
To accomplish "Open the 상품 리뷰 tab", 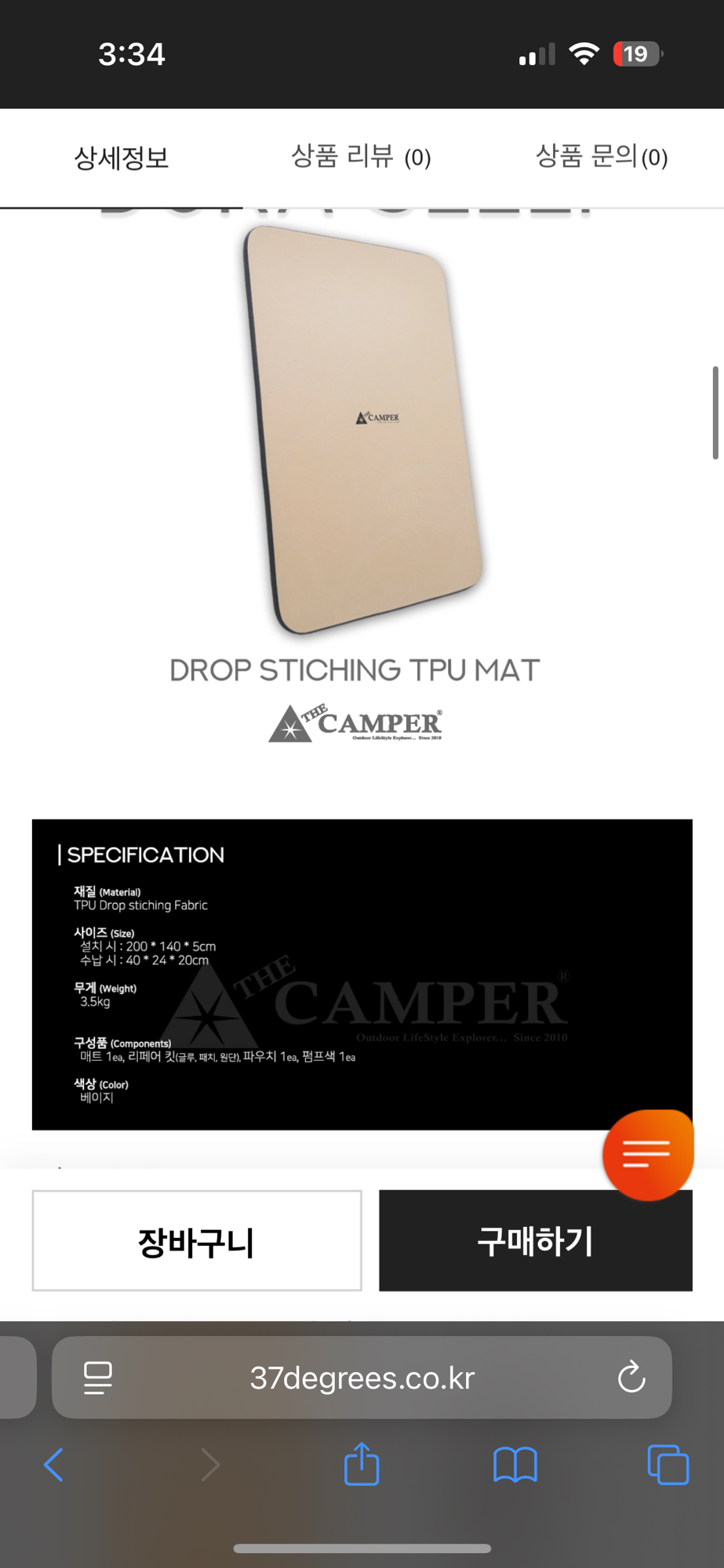I will click(361, 157).
